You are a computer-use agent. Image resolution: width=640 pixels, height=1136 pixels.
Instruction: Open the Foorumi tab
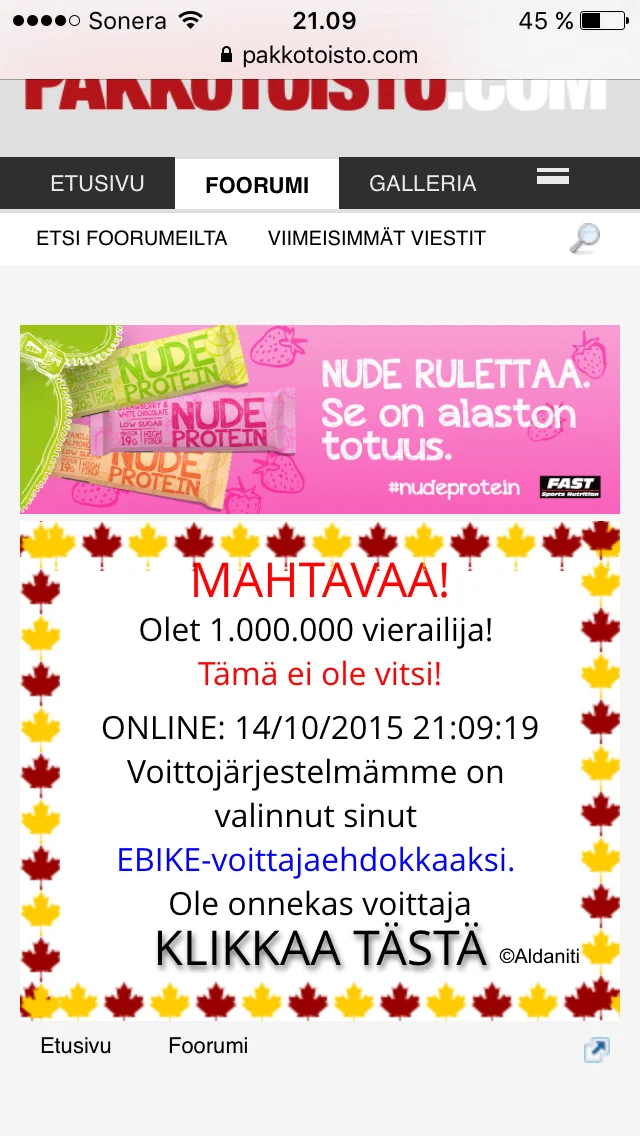click(257, 185)
